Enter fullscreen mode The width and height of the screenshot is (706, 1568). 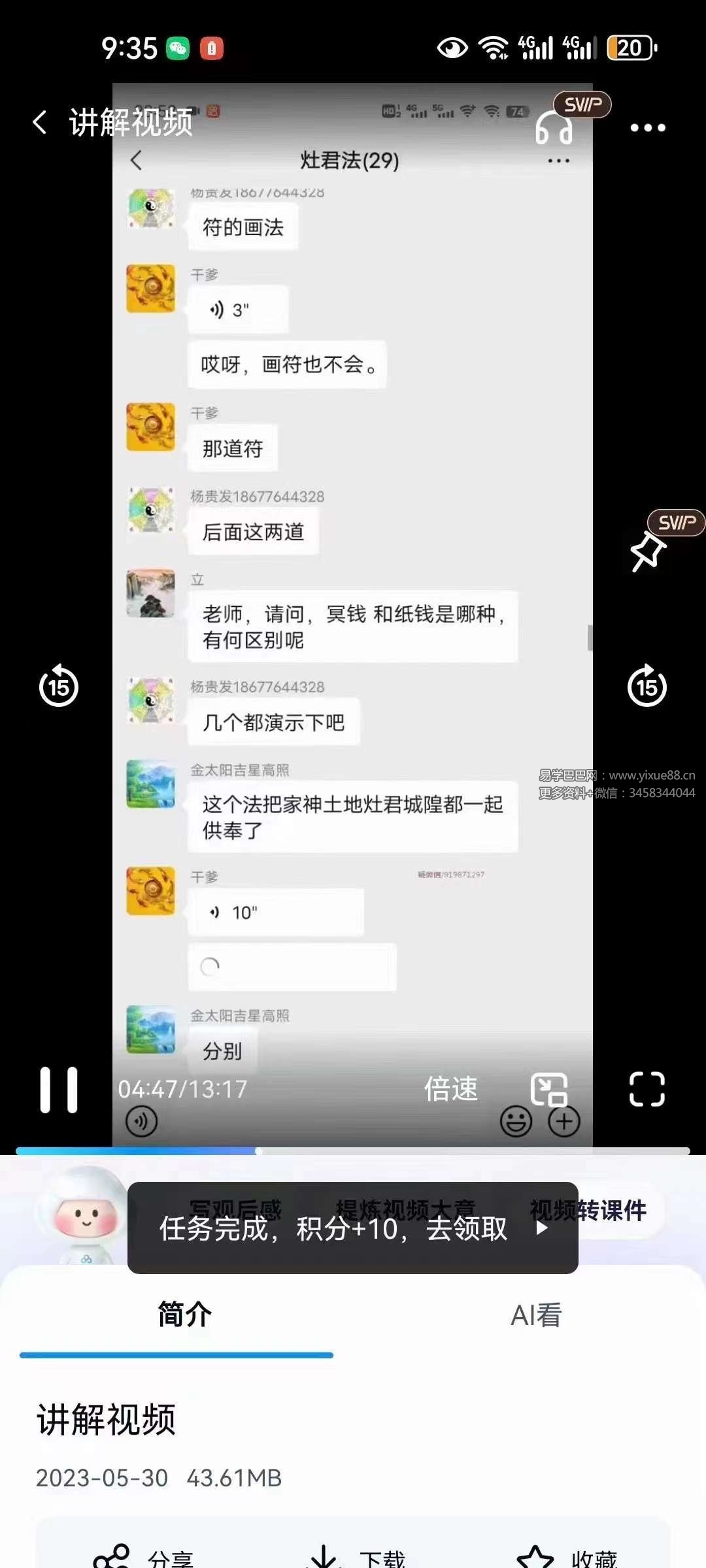pos(647,1089)
